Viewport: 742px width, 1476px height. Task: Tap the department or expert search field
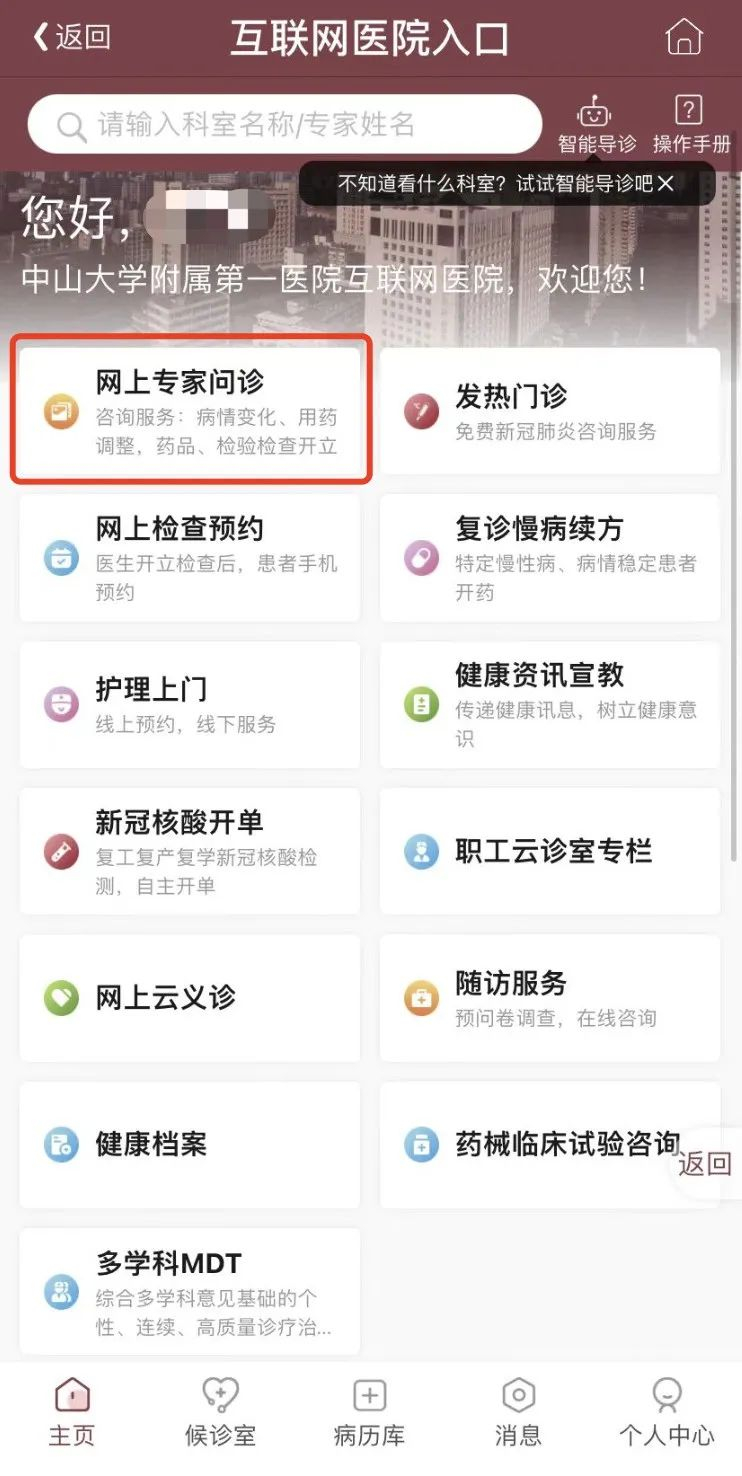pos(285,124)
